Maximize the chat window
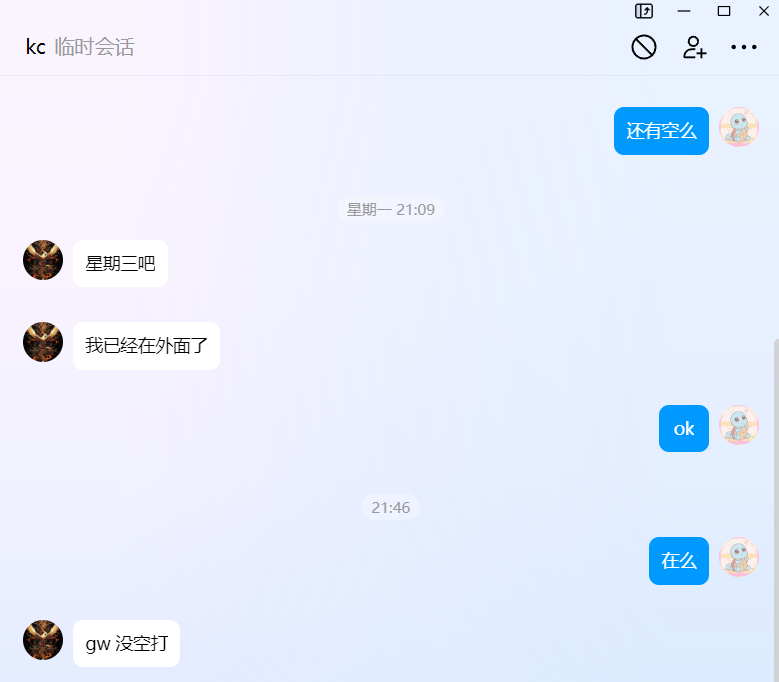This screenshot has height=682, width=779. click(724, 11)
